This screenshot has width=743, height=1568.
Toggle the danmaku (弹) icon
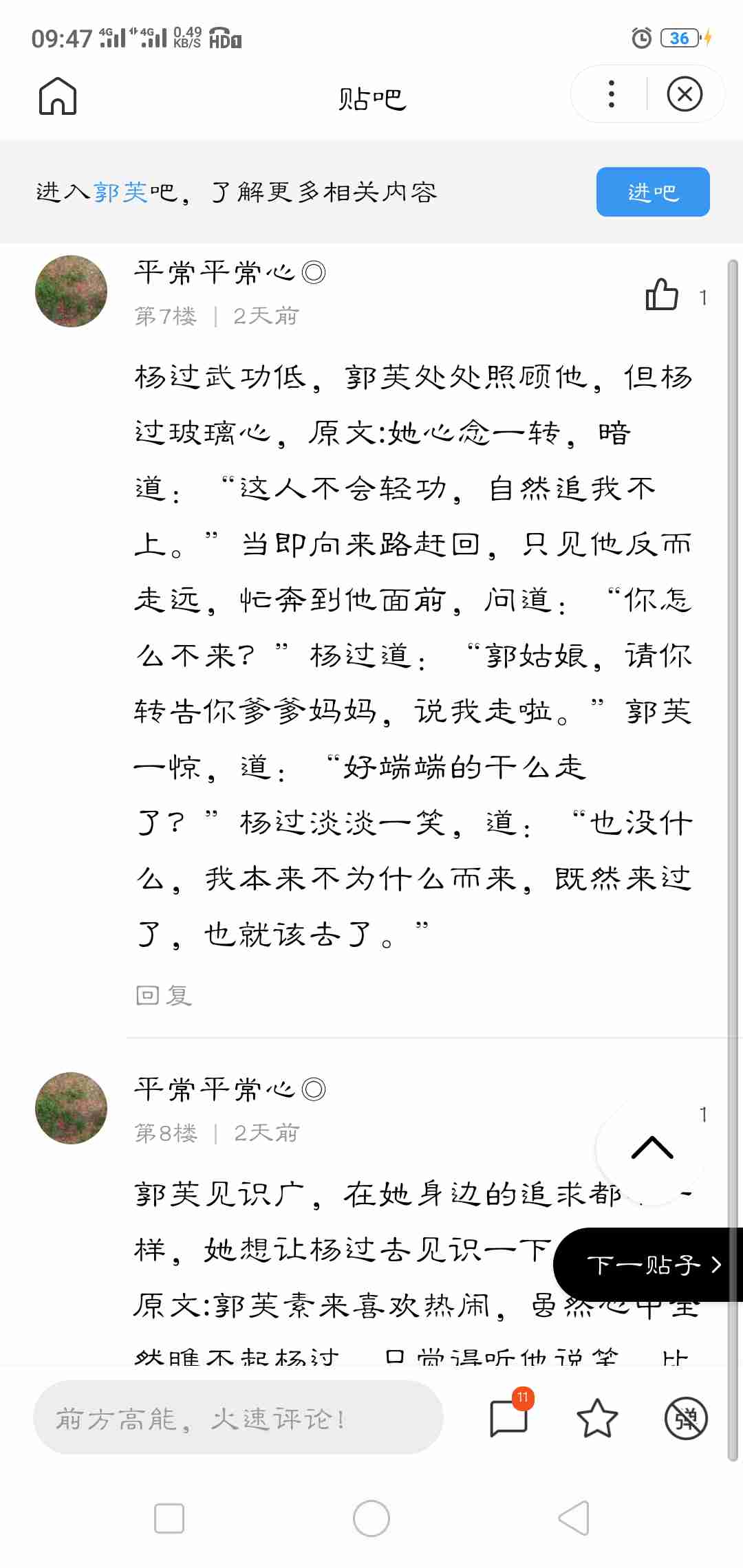(686, 1418)
